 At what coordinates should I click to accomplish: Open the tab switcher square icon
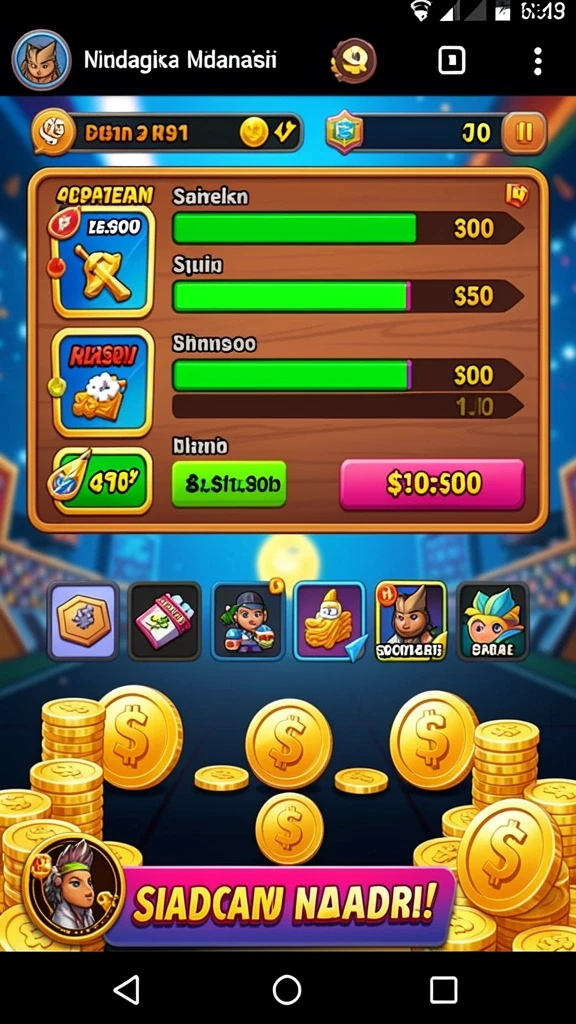451,61
